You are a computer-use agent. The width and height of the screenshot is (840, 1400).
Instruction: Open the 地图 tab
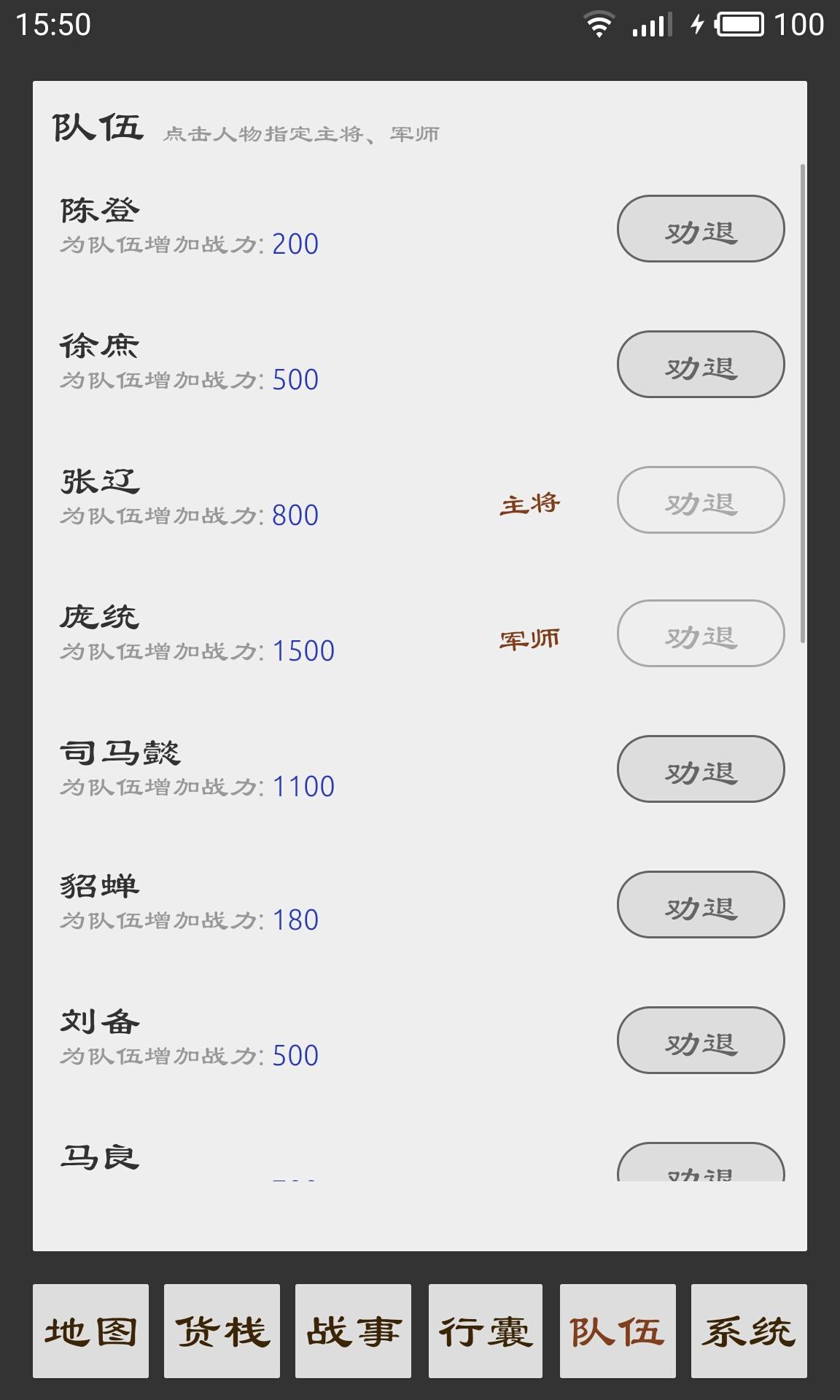(90, 1331)
